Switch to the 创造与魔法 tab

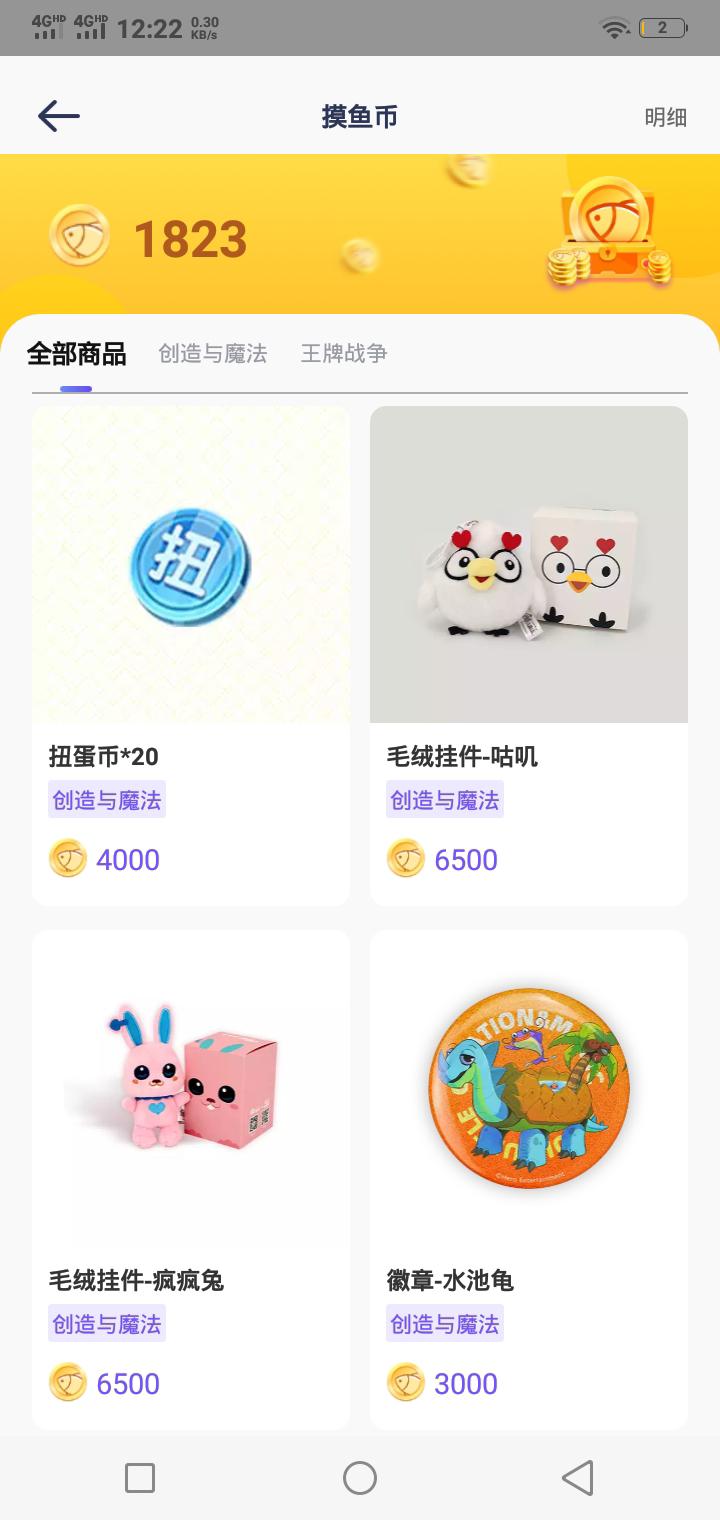coord(213,353)
